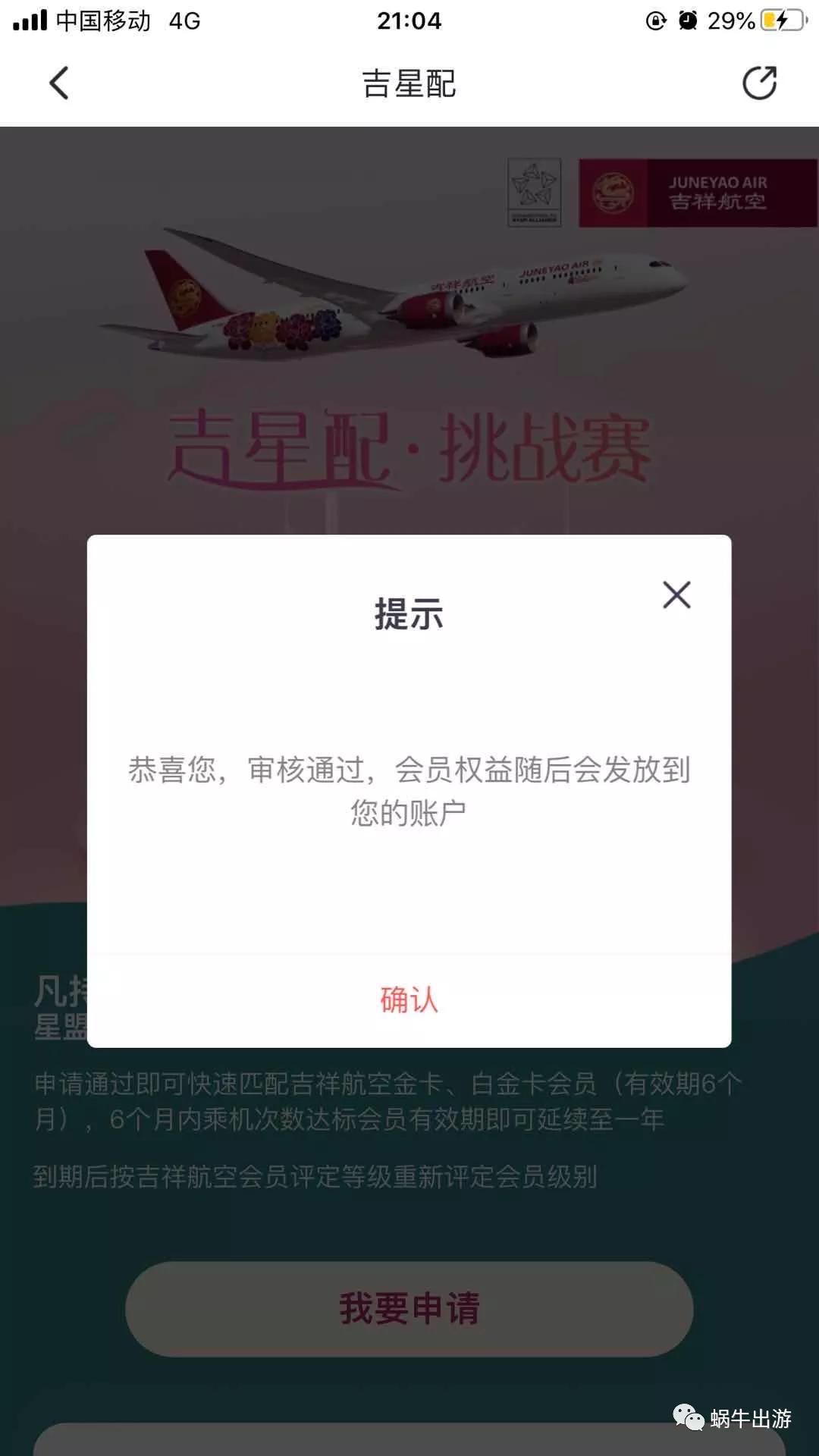
Task: Tap the 4G network indicator
Action: pyautogui.click(x=182, y=20)
